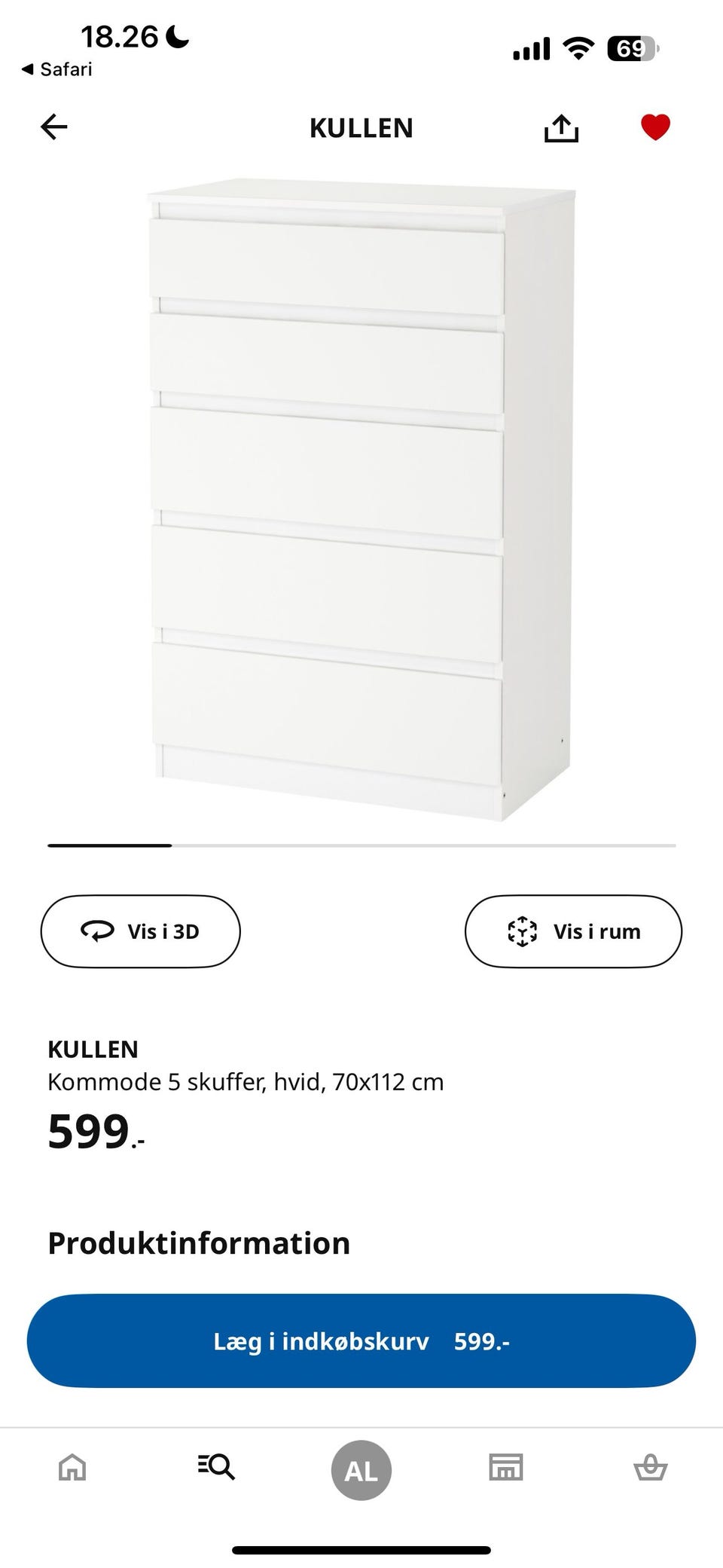The height and width of the screenshot is (1568, 723).
Task: Open the shopping basket icon
Action: pos(651,1468)
